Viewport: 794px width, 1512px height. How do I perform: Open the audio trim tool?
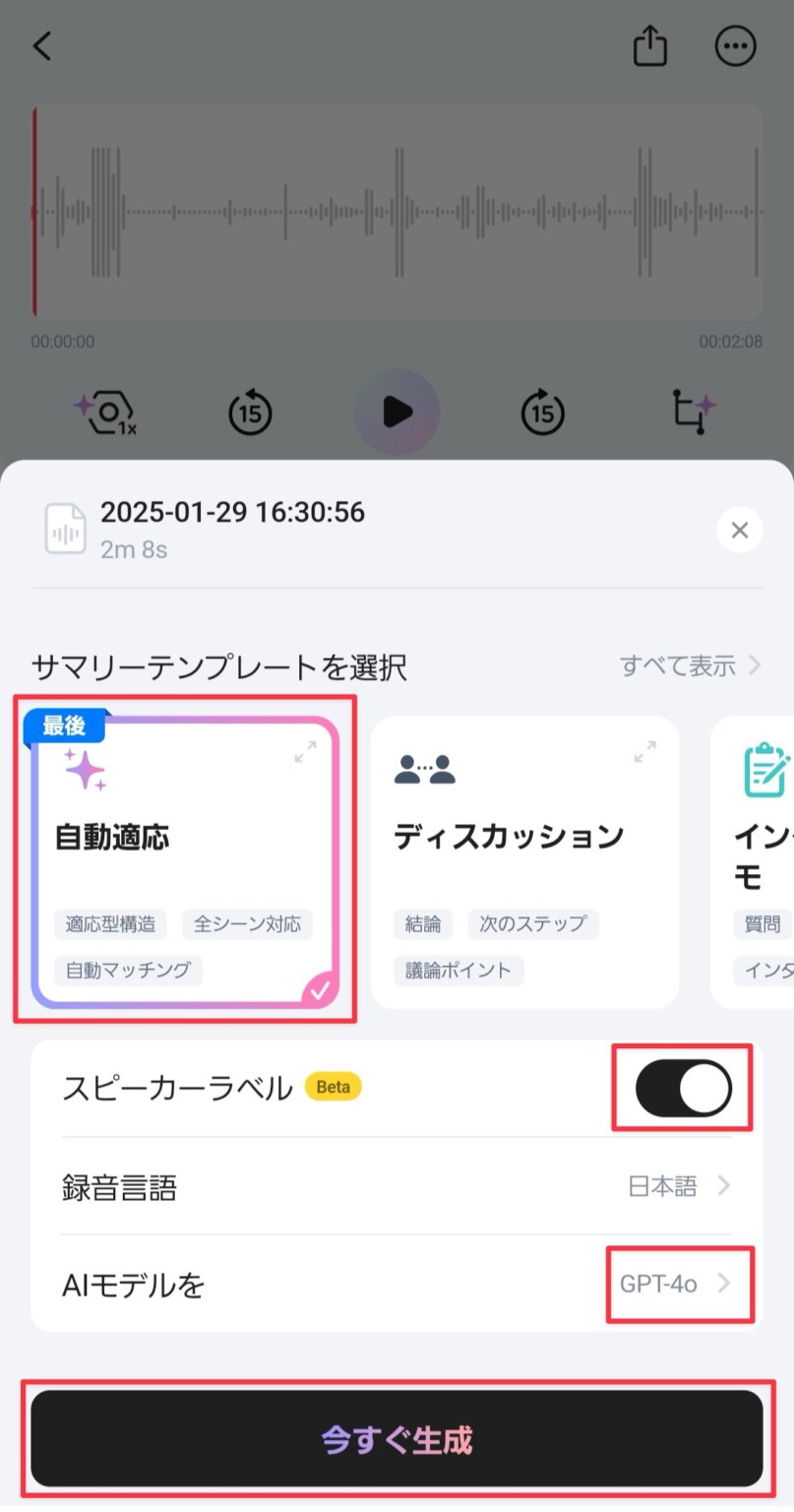tap(692, 412)
